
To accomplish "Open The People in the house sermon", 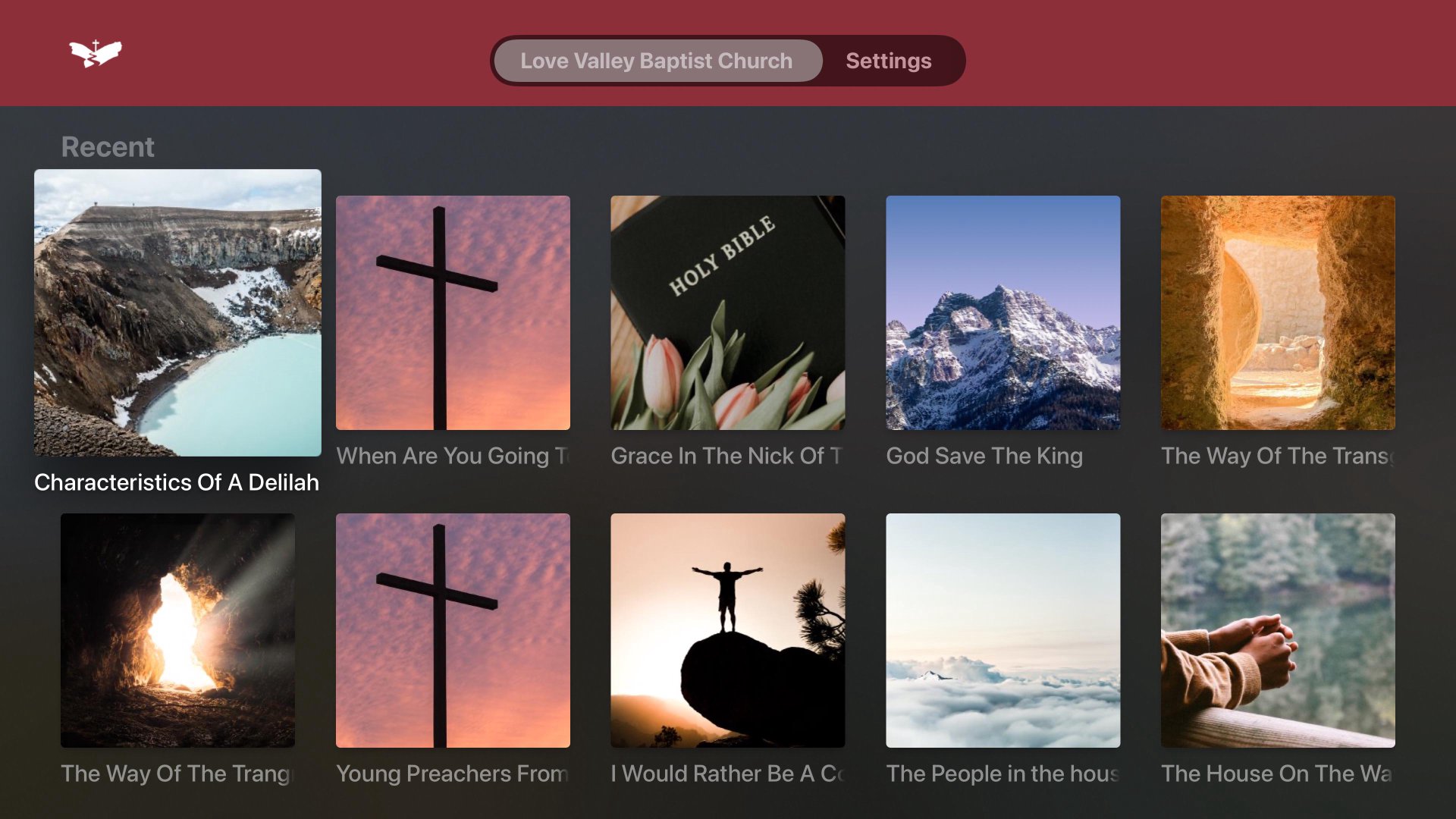I will pyautogui.click(x=1003, y=630).
